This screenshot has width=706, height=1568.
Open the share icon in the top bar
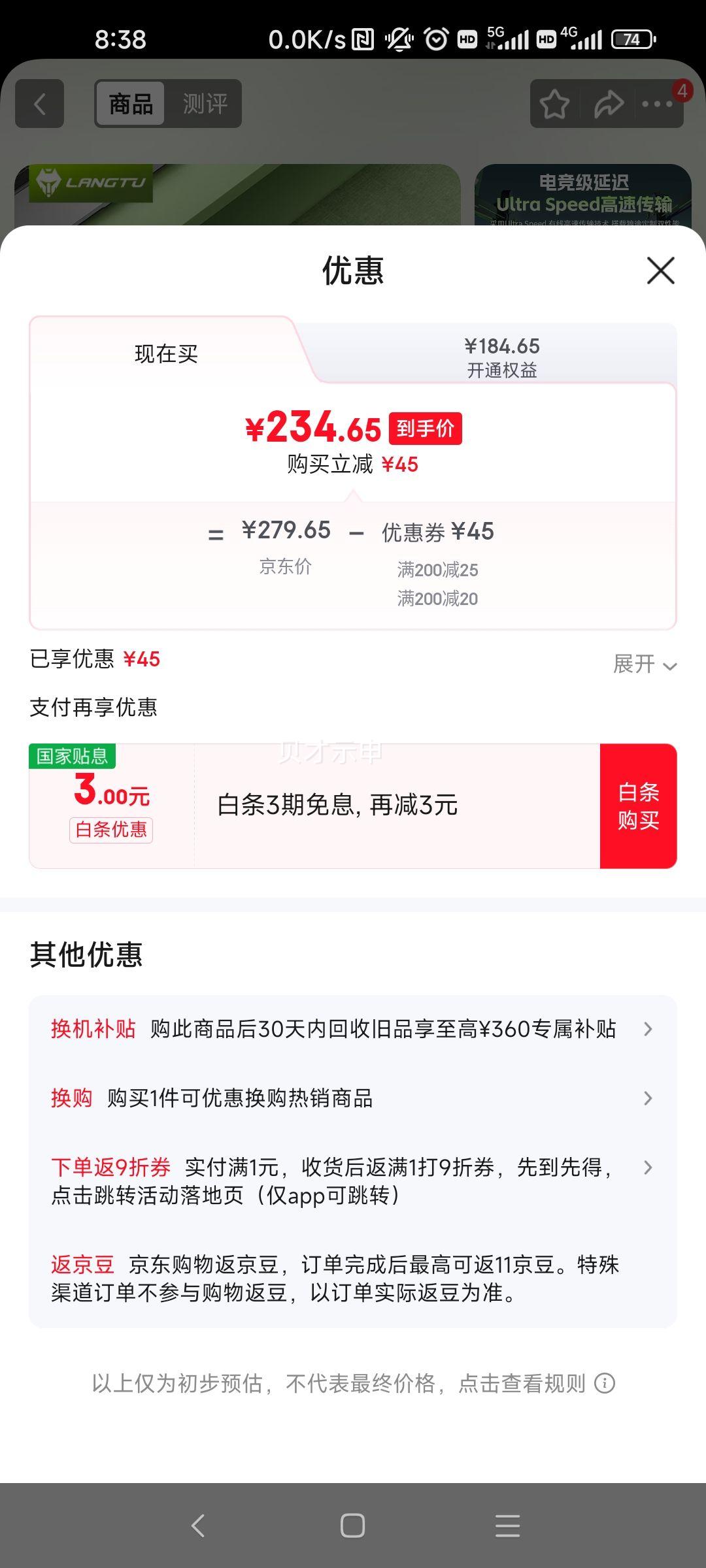point(609,103)
